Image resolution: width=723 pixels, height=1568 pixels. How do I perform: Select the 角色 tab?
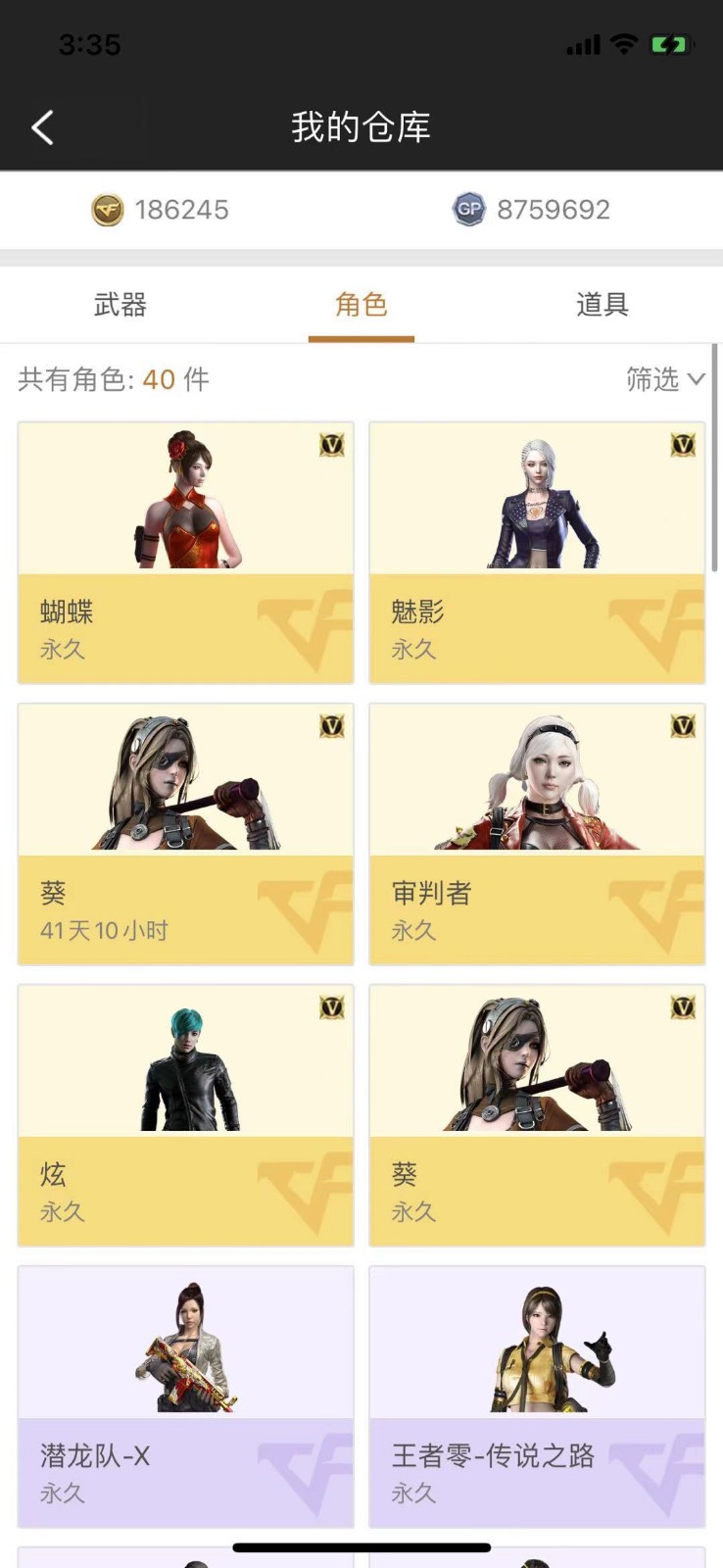pos(361,305)
